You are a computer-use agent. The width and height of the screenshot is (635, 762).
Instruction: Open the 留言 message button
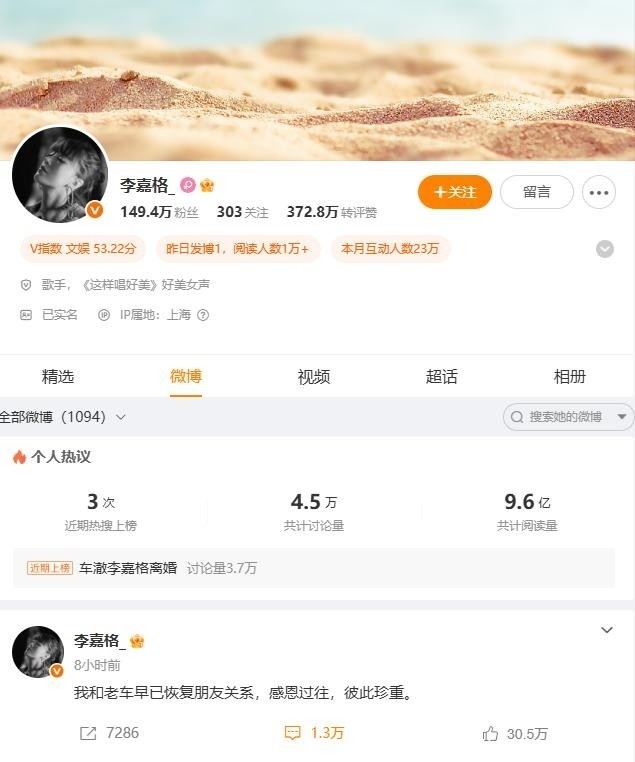click(x=537, y=192)
